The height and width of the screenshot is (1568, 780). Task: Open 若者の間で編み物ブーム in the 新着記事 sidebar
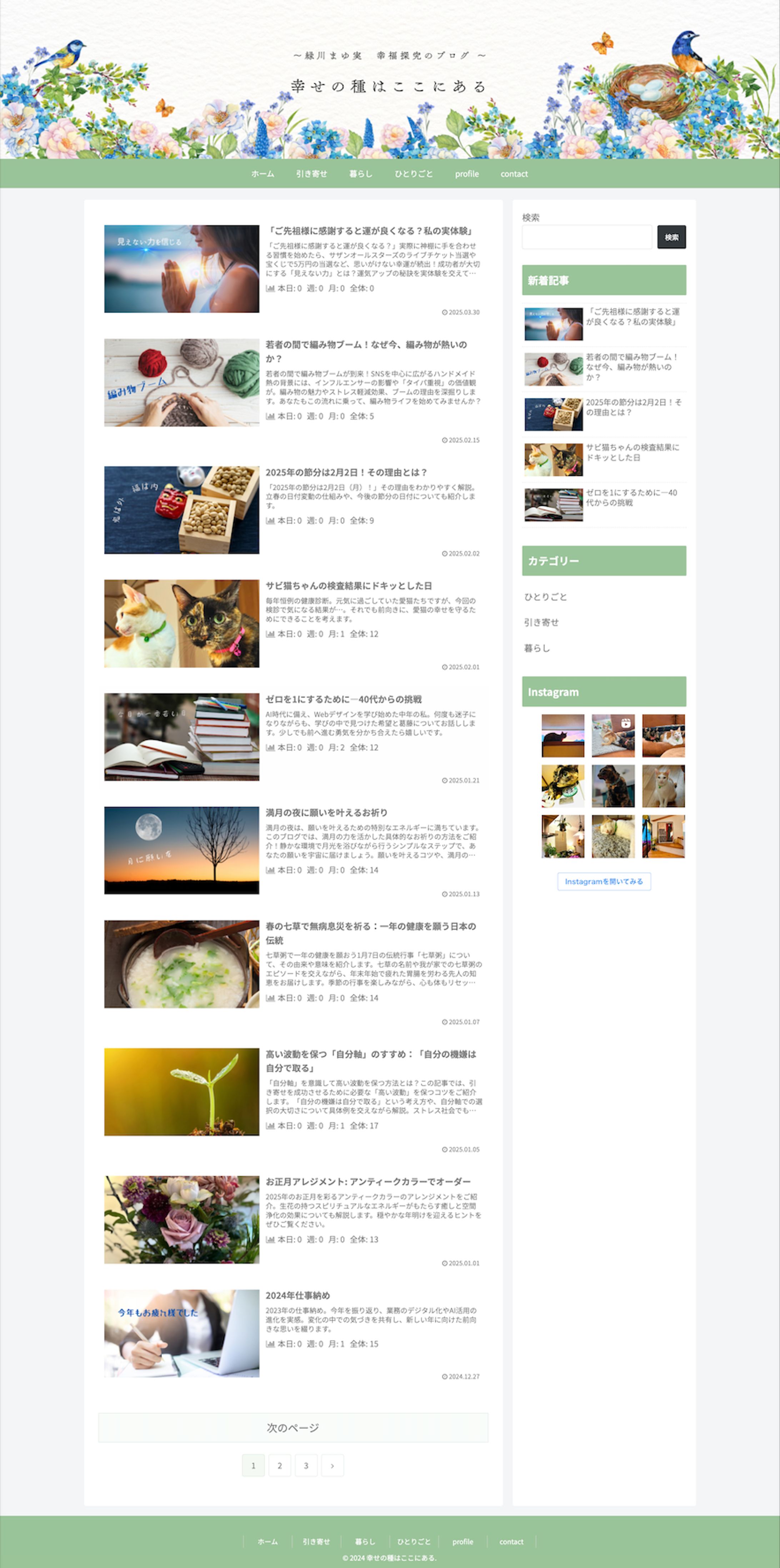(631, 366)
